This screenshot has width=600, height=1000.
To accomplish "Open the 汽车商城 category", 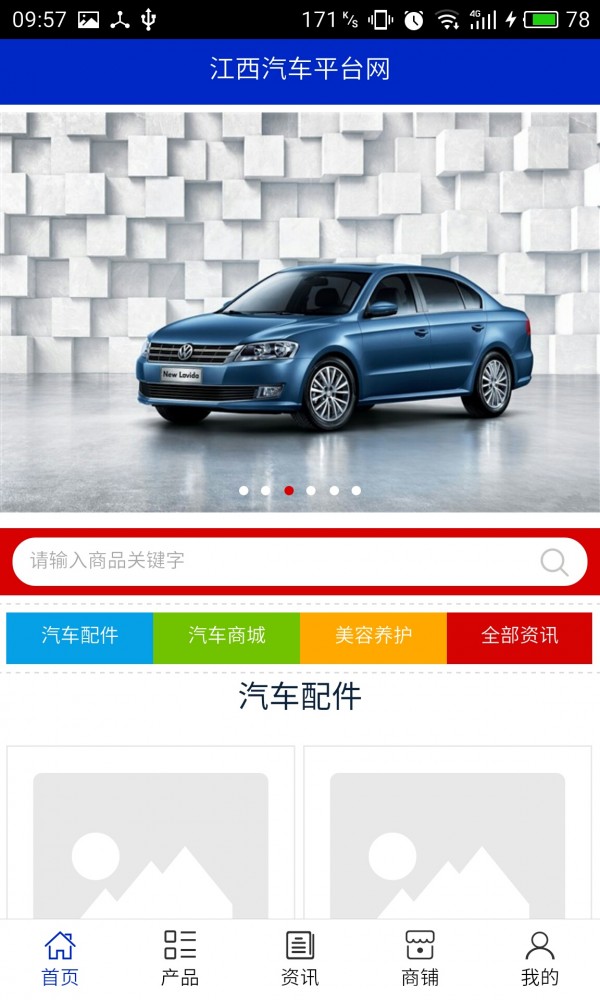I will [227, 637].
